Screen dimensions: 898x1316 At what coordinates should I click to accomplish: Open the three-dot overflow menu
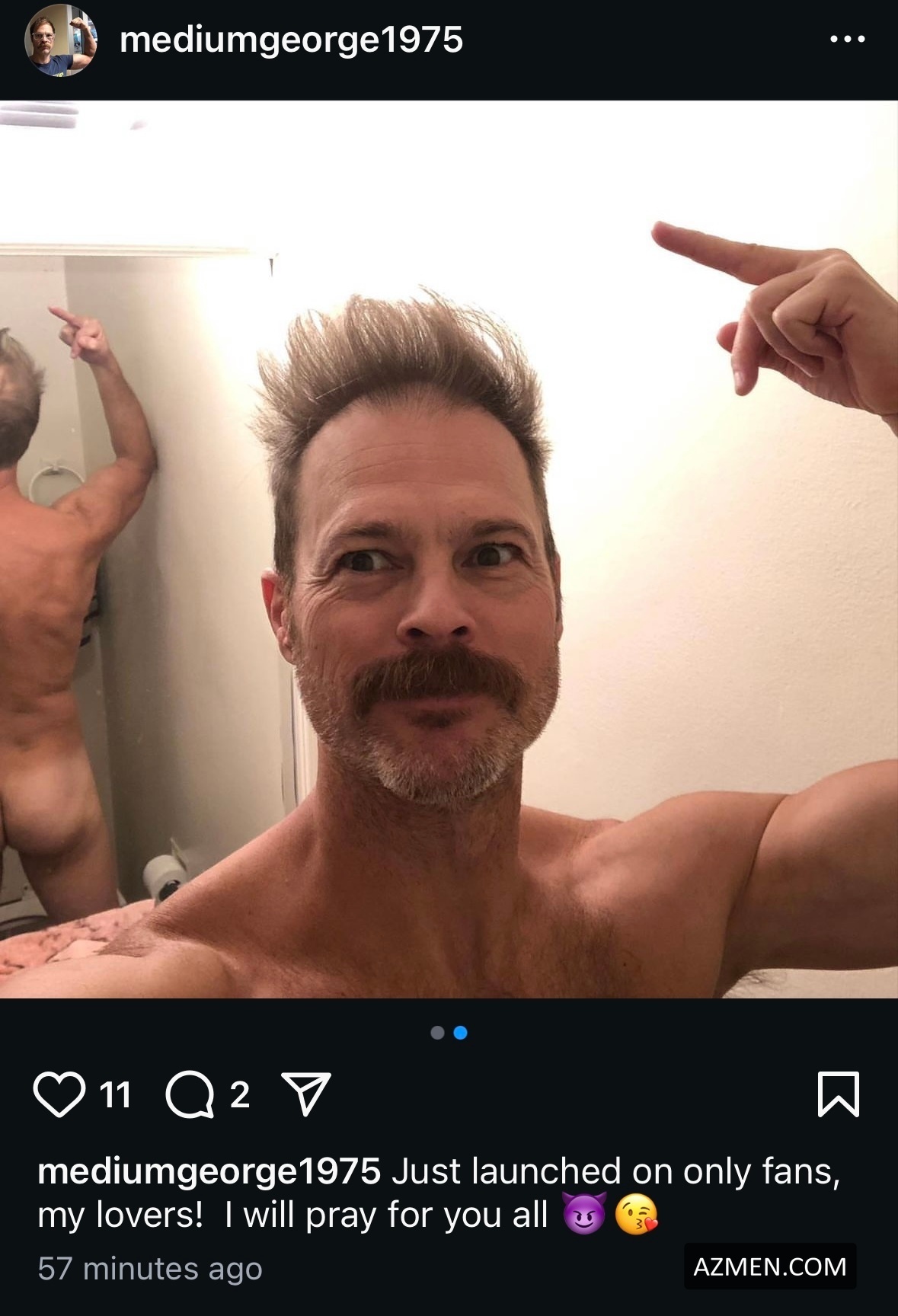point(848,39)
